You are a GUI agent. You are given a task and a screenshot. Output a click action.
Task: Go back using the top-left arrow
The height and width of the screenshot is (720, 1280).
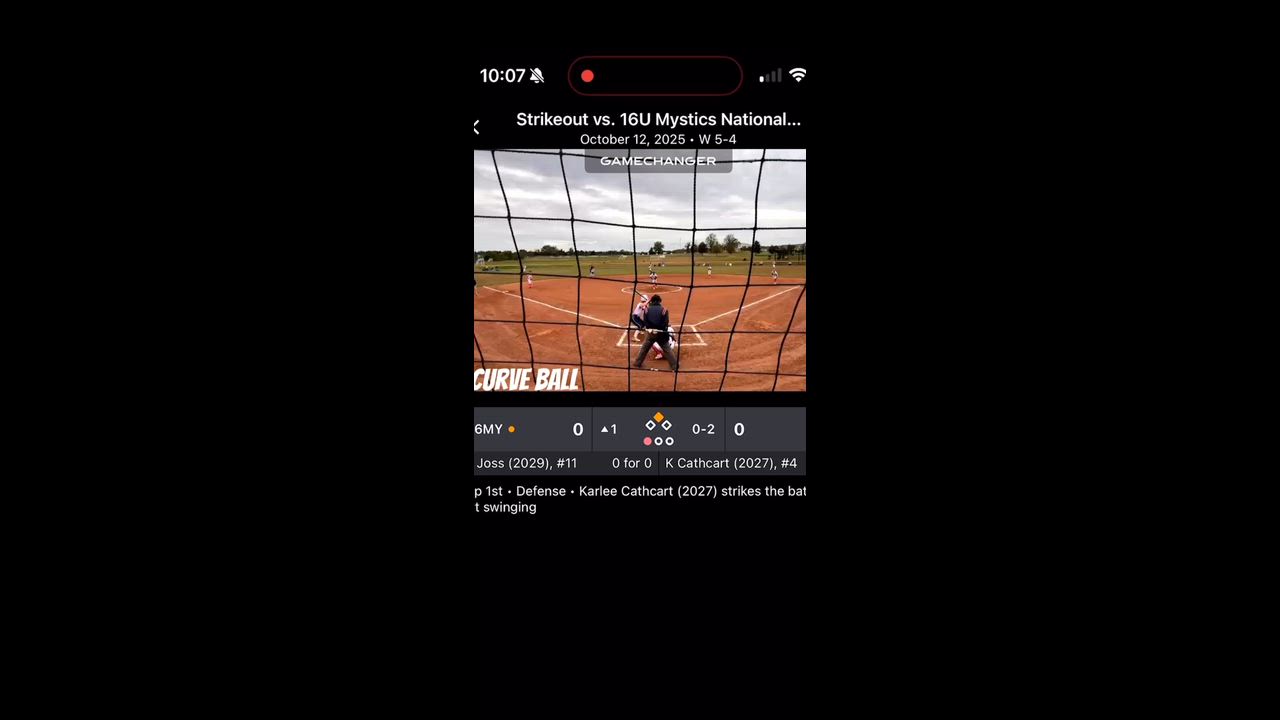(x=477, y=127)
